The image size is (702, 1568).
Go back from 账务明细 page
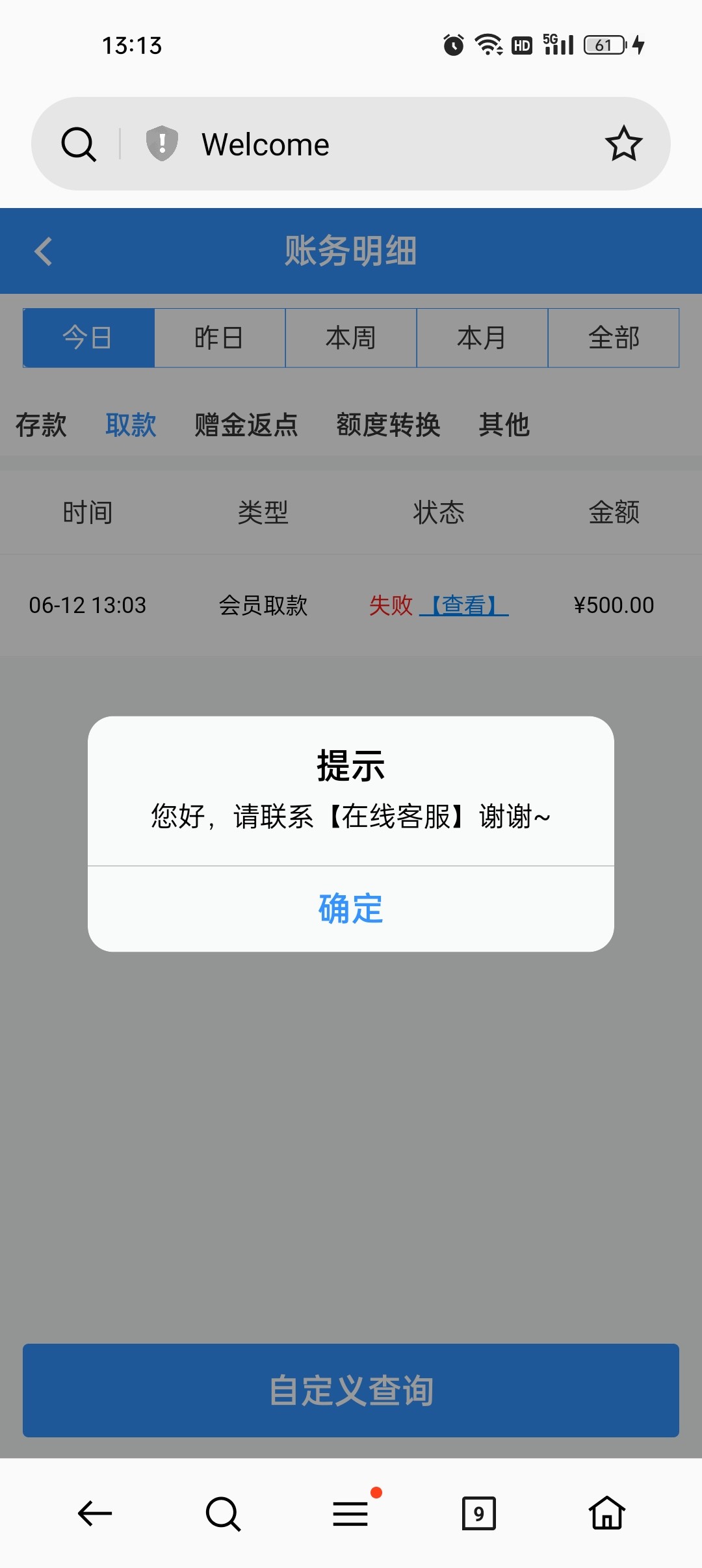point(44,252)
